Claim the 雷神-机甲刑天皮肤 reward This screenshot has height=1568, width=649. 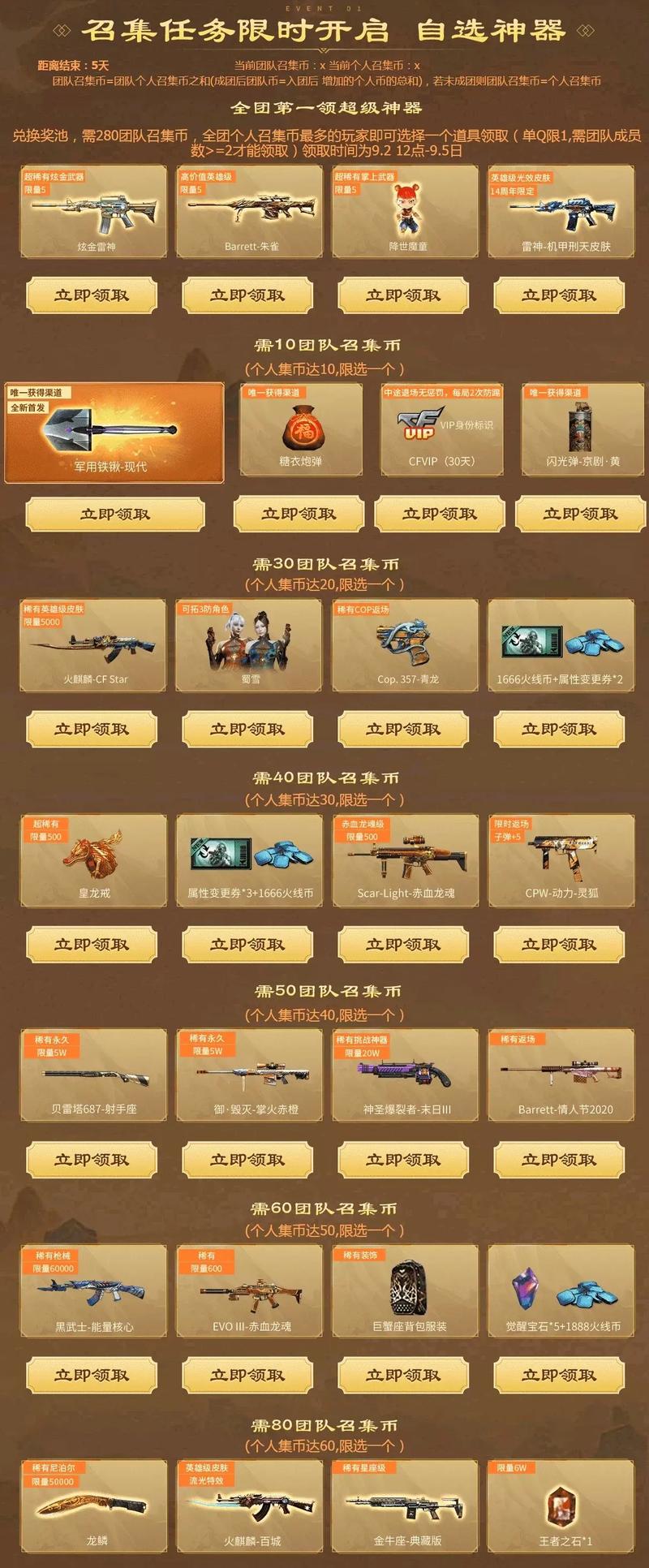(x=561, y=296)
